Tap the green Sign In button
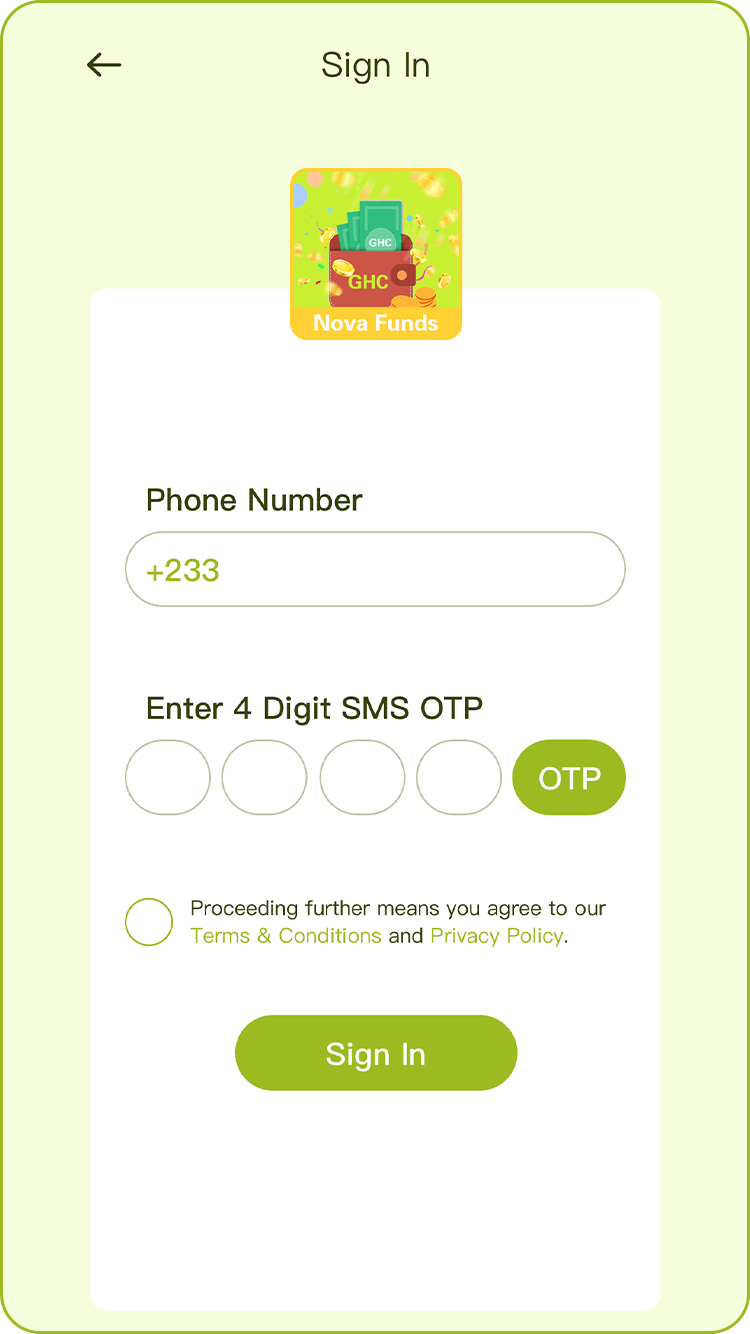 coord(376,1053)
